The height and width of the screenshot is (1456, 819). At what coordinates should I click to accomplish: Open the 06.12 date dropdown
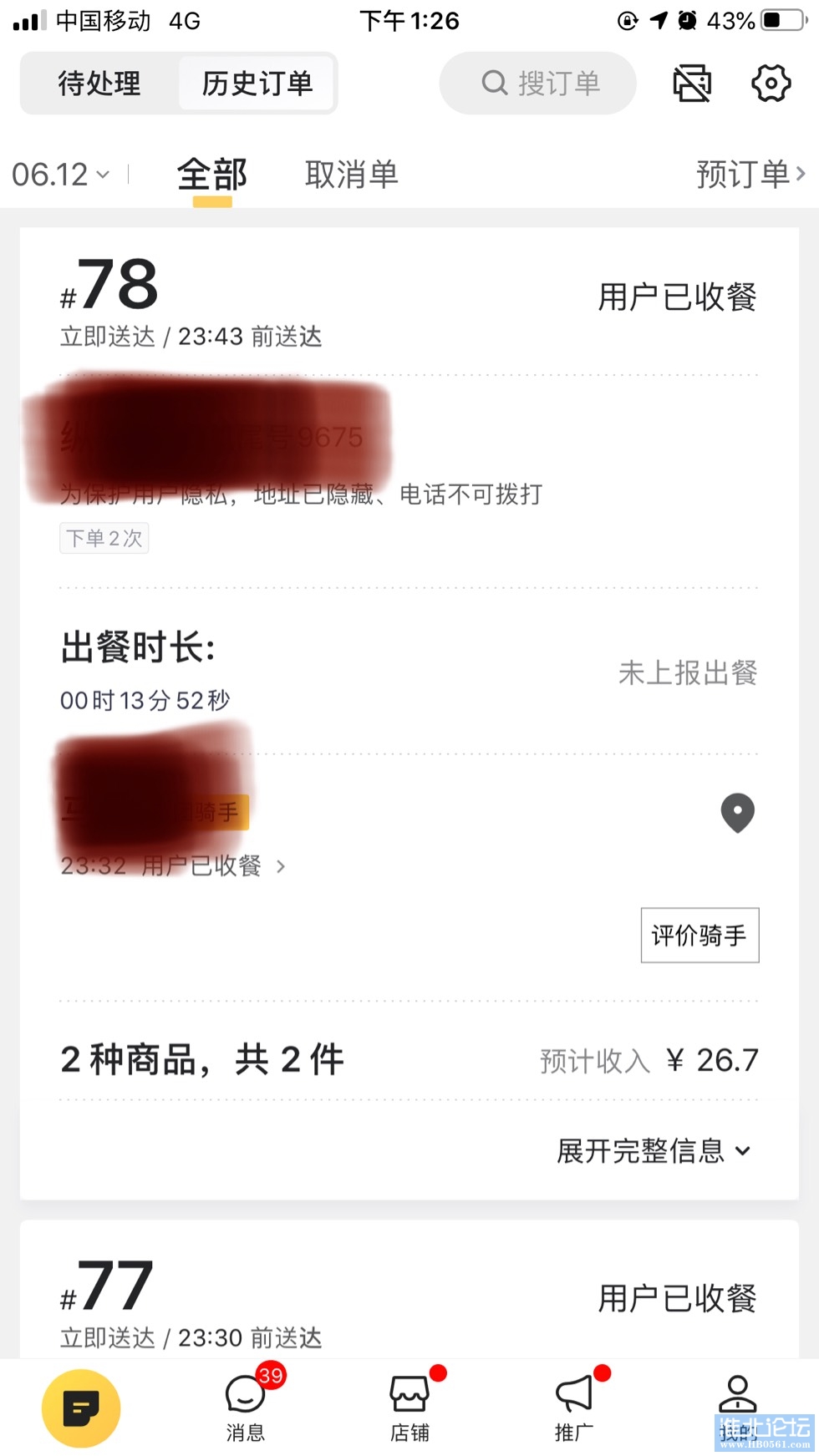pos(61,175)
